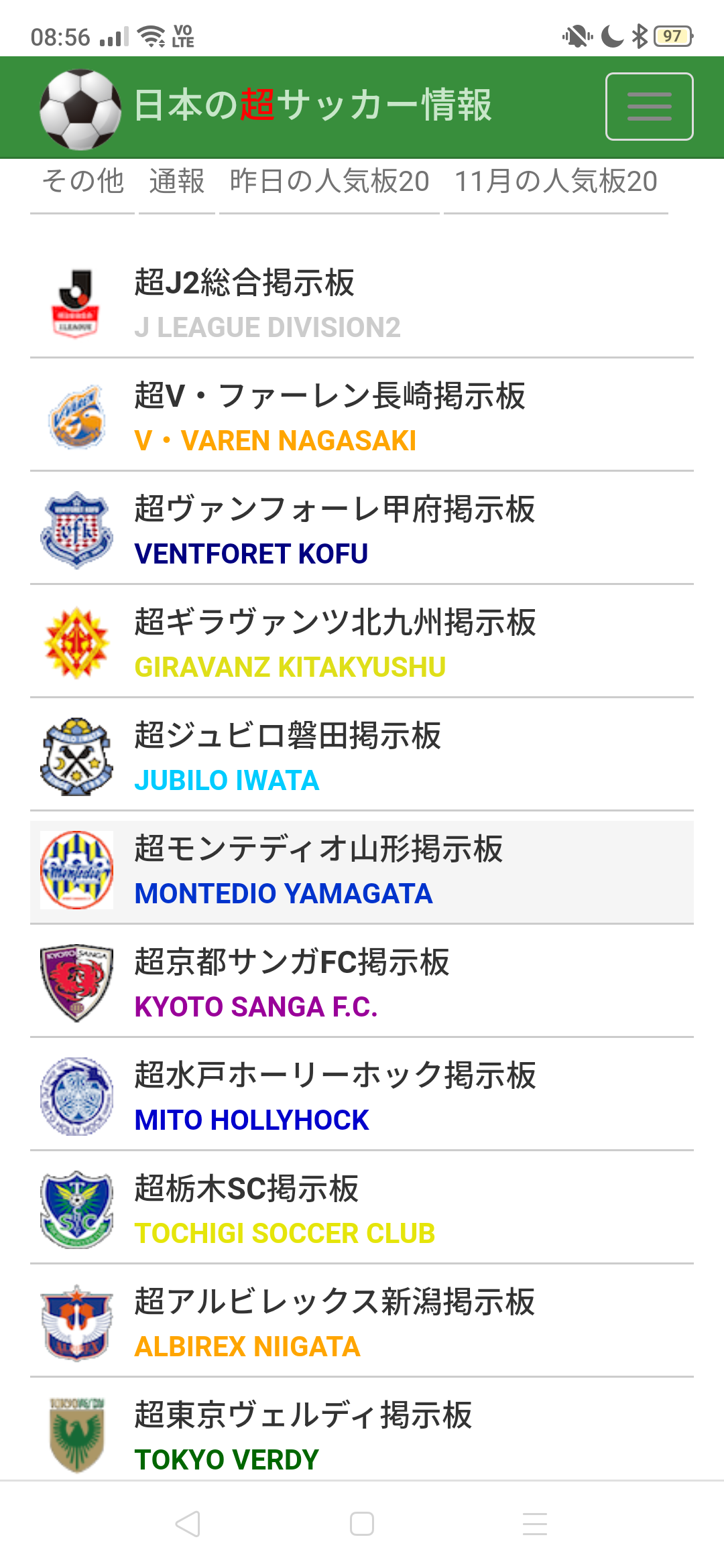
Task: Open 11月の人気板20 tab
Action: [x=556, y=183]
